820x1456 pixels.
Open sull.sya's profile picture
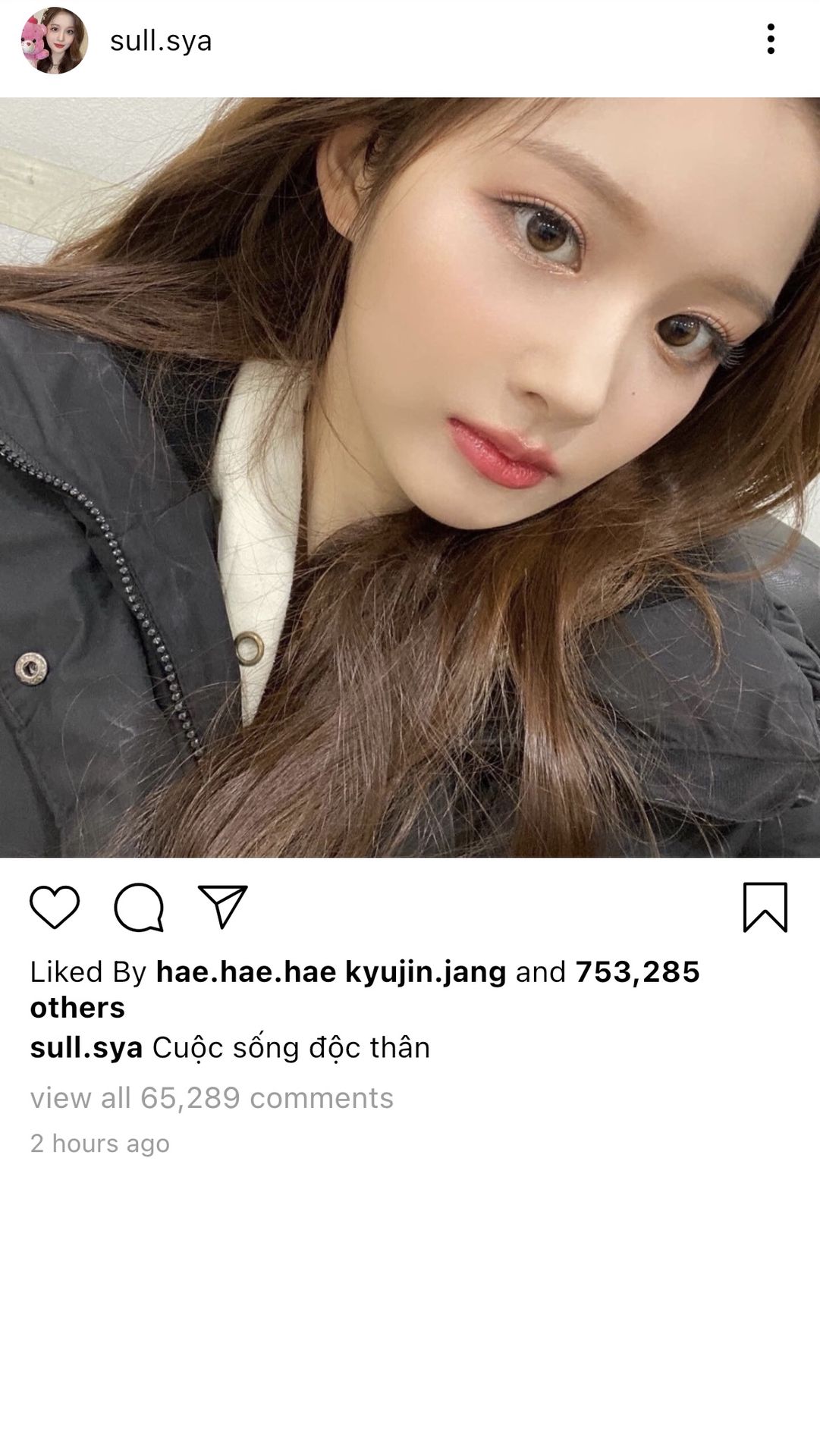point(54,41)
